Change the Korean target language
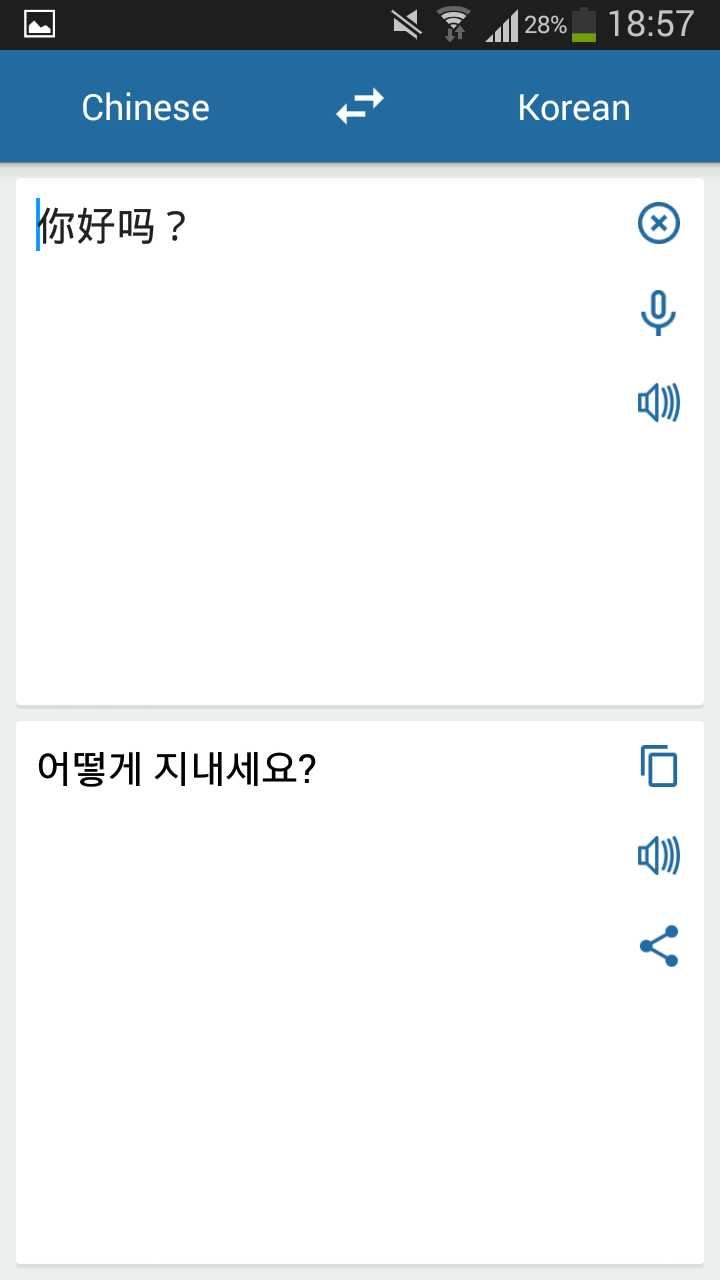This screenshot has width=720, height=1280. (x=573, y=108)
